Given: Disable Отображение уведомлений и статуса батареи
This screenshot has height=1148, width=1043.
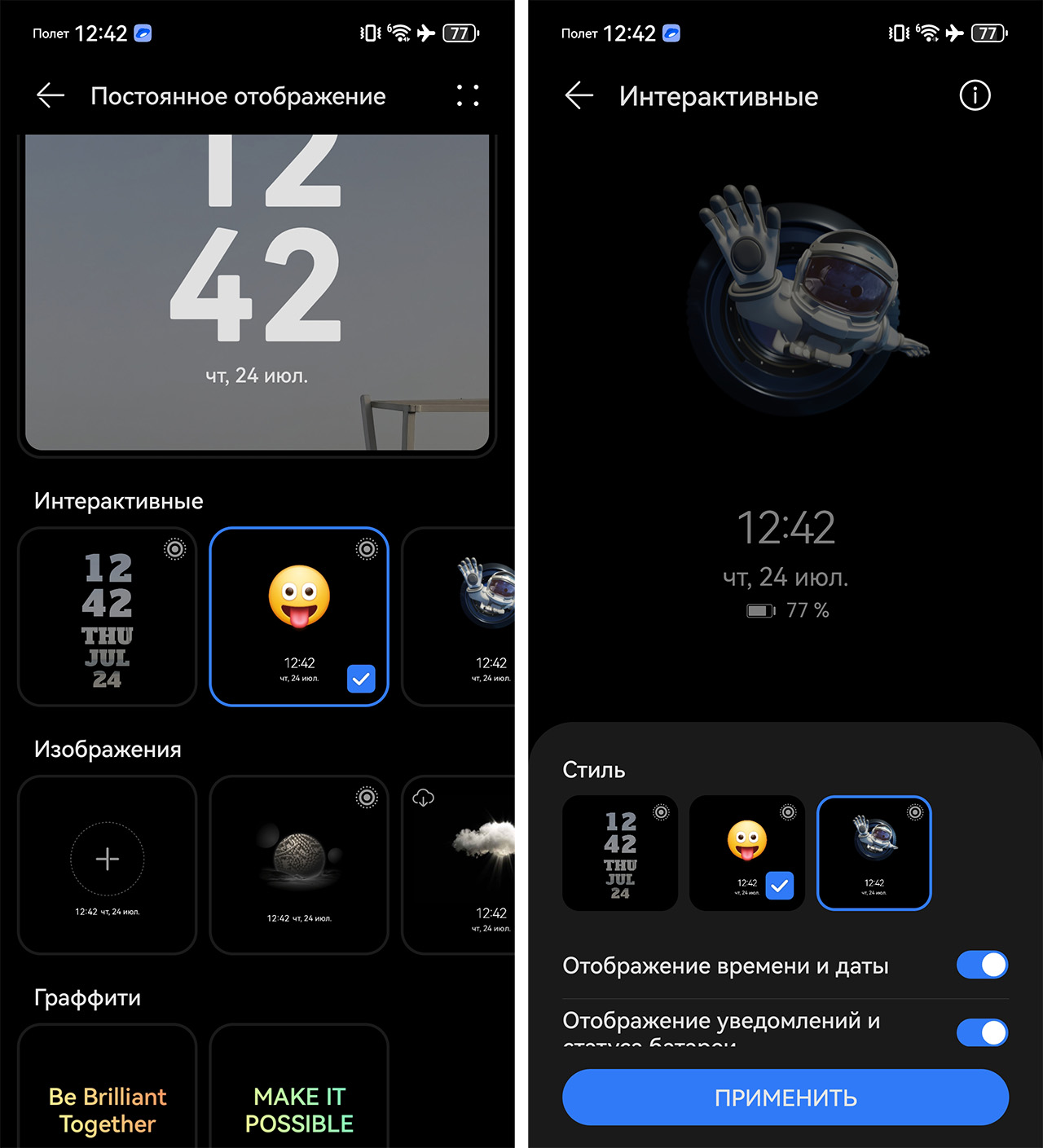Looking at the screenshot, I should 982,1032.
